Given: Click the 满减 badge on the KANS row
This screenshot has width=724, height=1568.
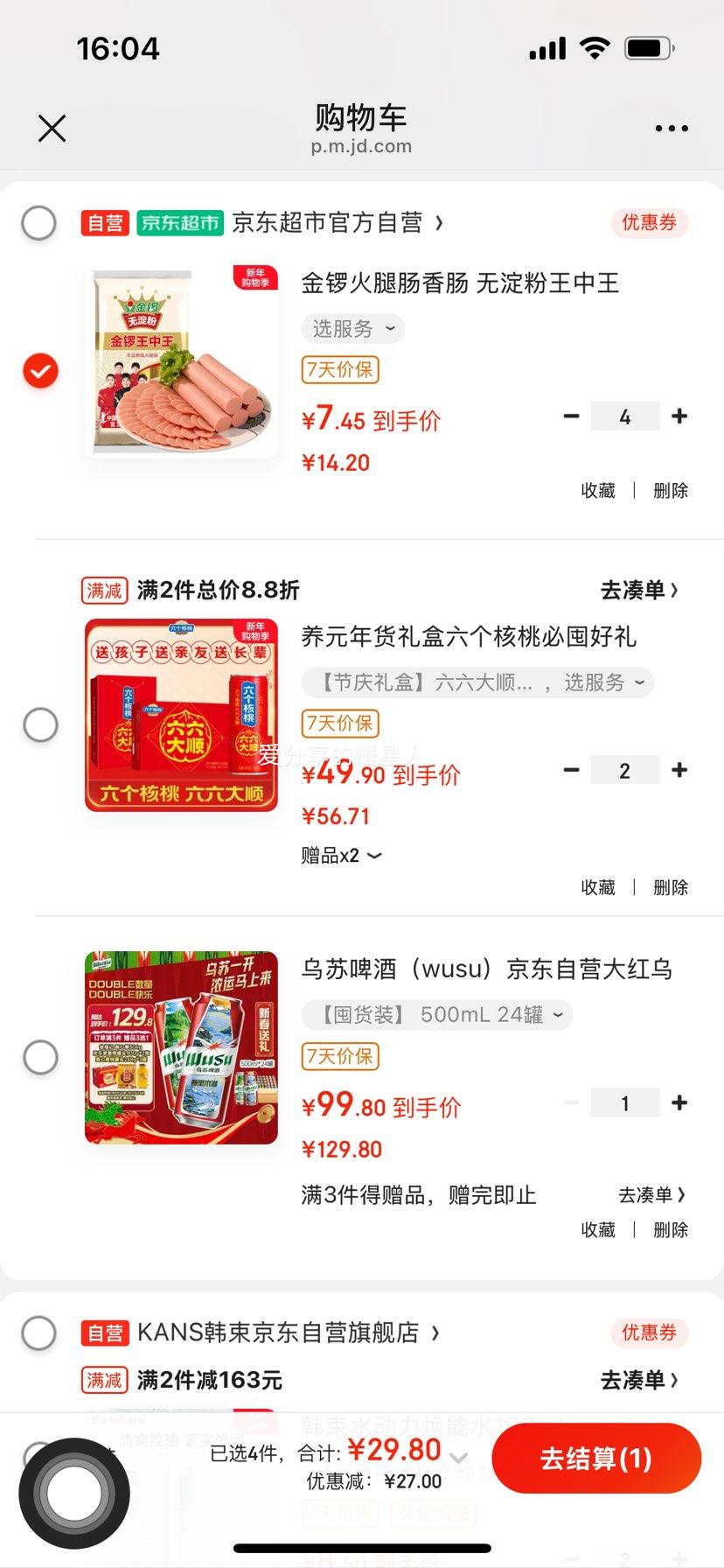Looking at the screenshot, I should pyautogui.click(x=103, y=1380).
